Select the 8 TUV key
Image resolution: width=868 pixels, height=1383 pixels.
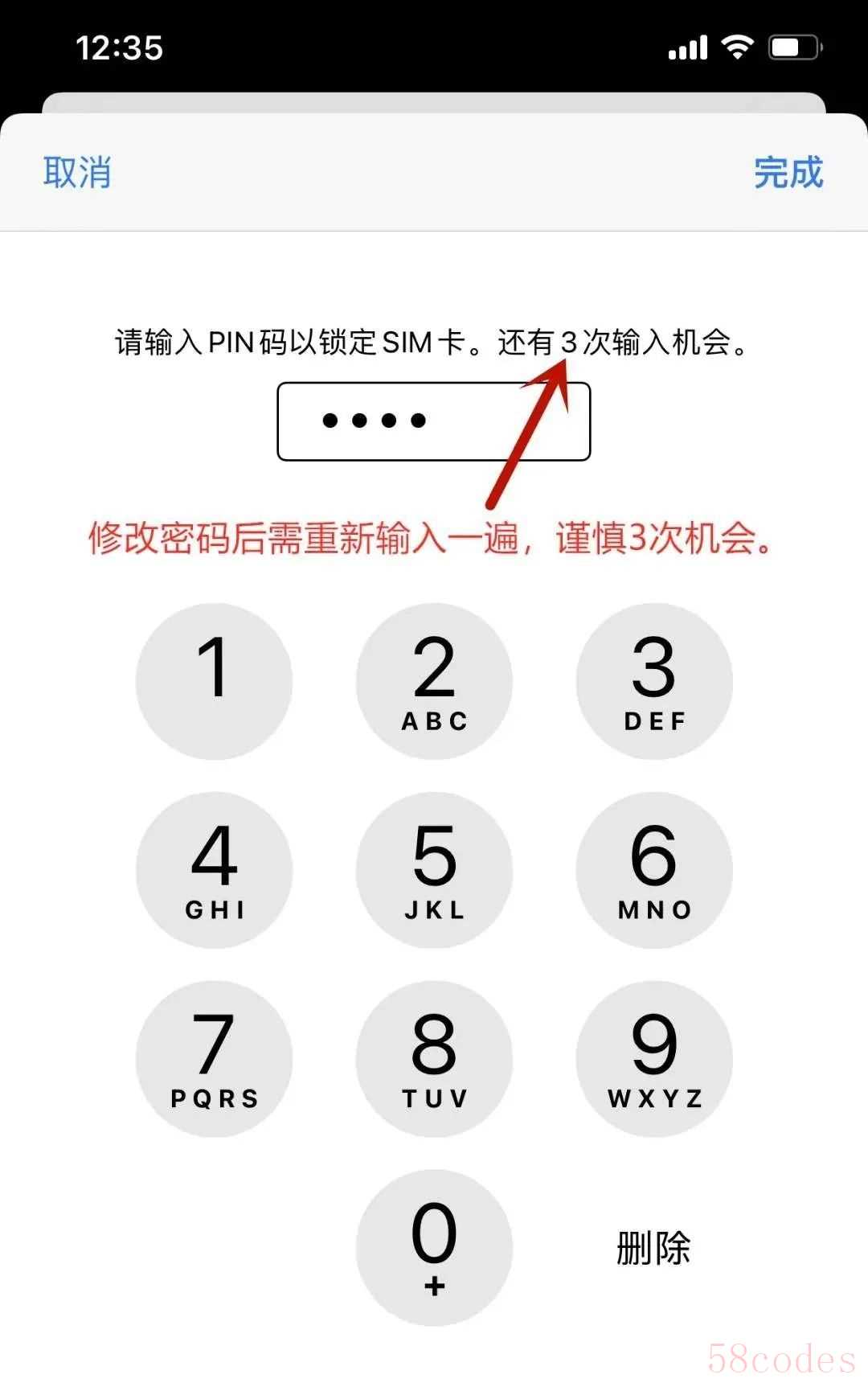434,1058
